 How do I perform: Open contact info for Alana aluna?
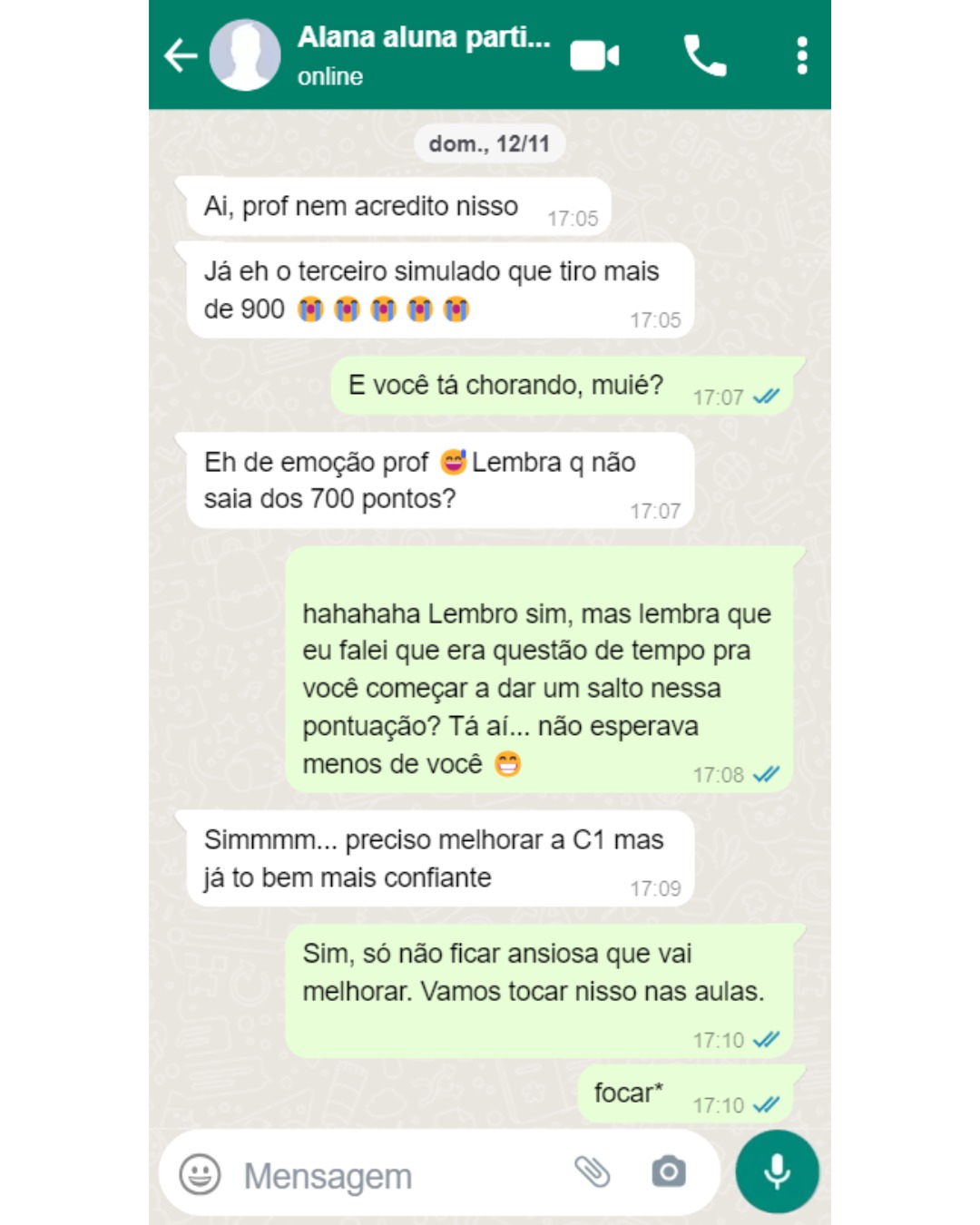coord(423,54)
